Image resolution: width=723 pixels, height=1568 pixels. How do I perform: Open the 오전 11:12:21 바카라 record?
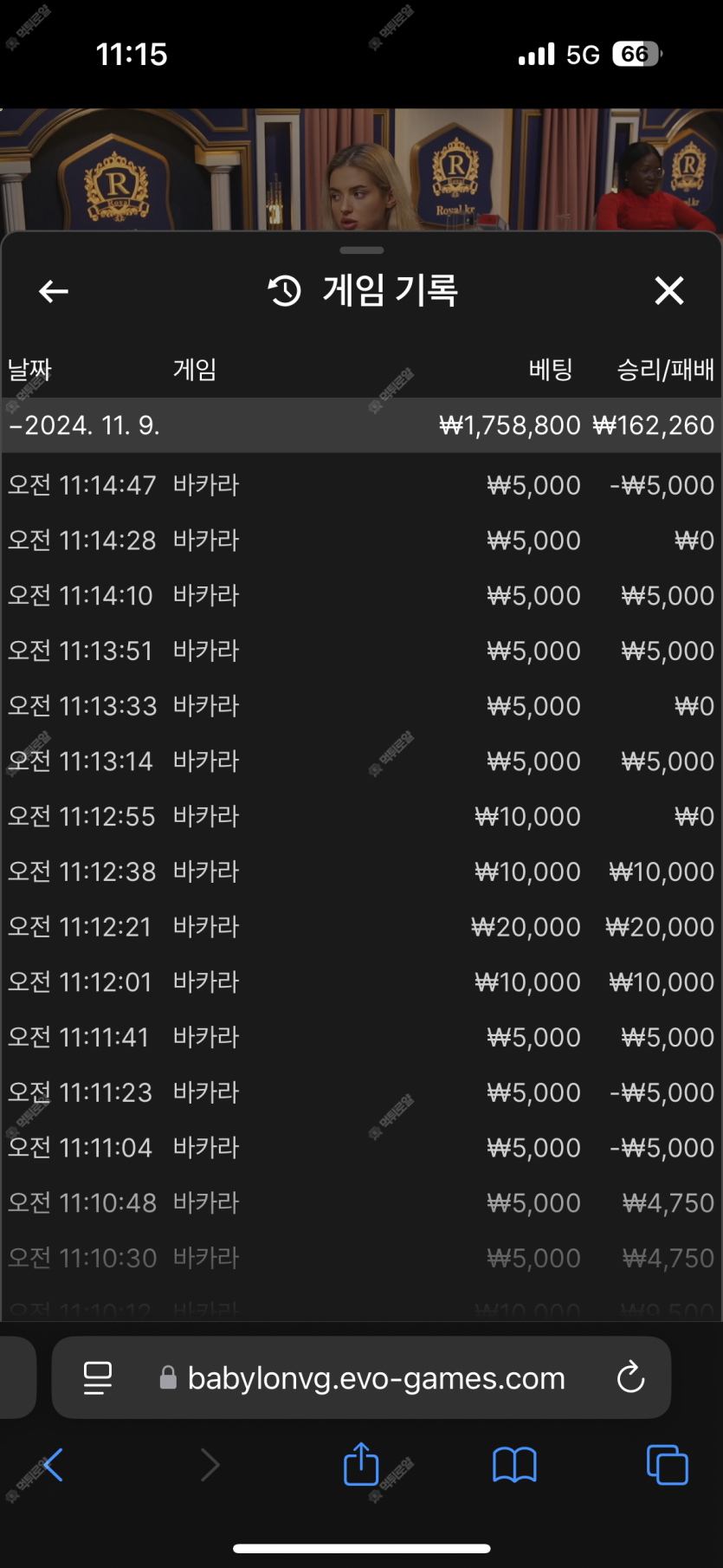[x=361, y=927]
